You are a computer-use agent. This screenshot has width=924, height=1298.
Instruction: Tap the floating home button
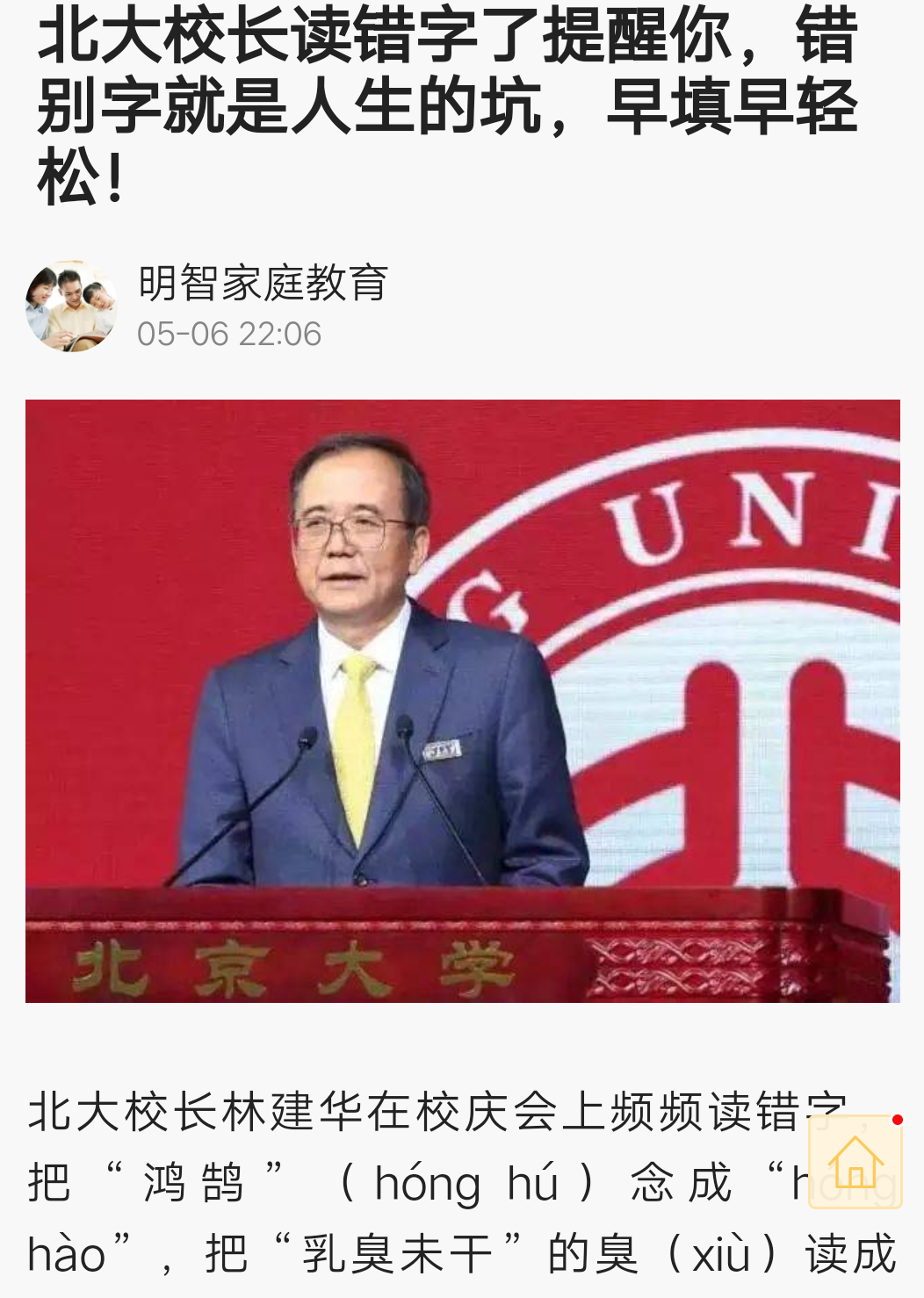[x=855, y=1162]
